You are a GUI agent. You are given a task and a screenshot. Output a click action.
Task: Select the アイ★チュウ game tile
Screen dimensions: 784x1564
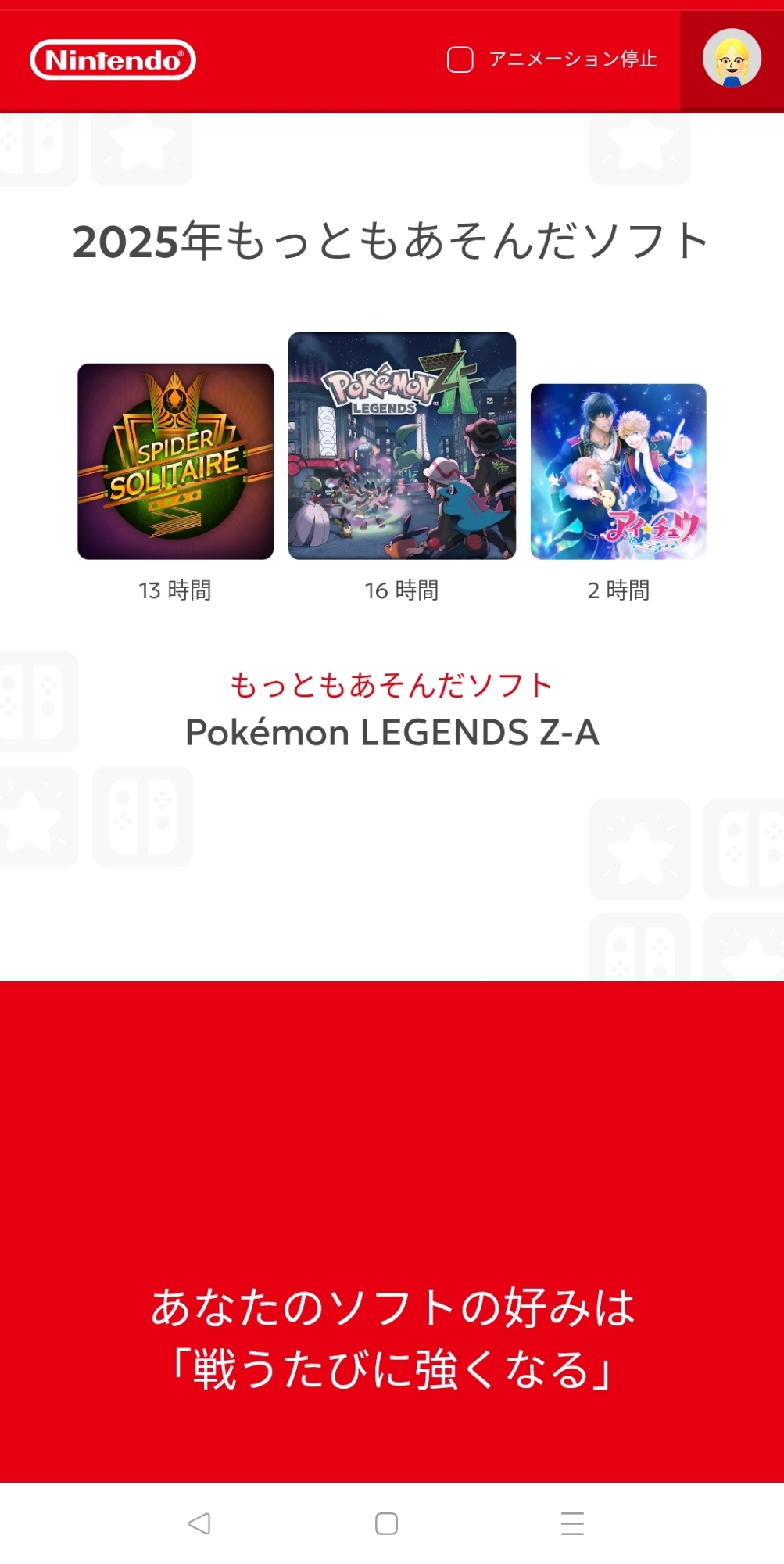pyautogui.click(x=618, y=472)
